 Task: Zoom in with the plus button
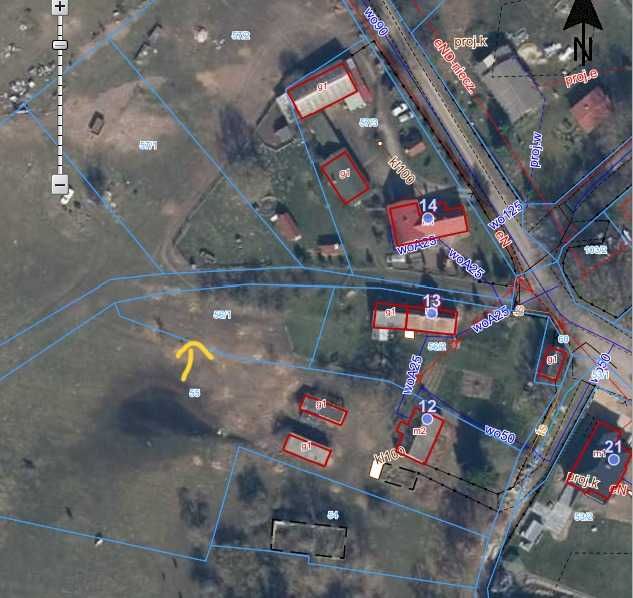pyautogui.click(x=59, y=6)
